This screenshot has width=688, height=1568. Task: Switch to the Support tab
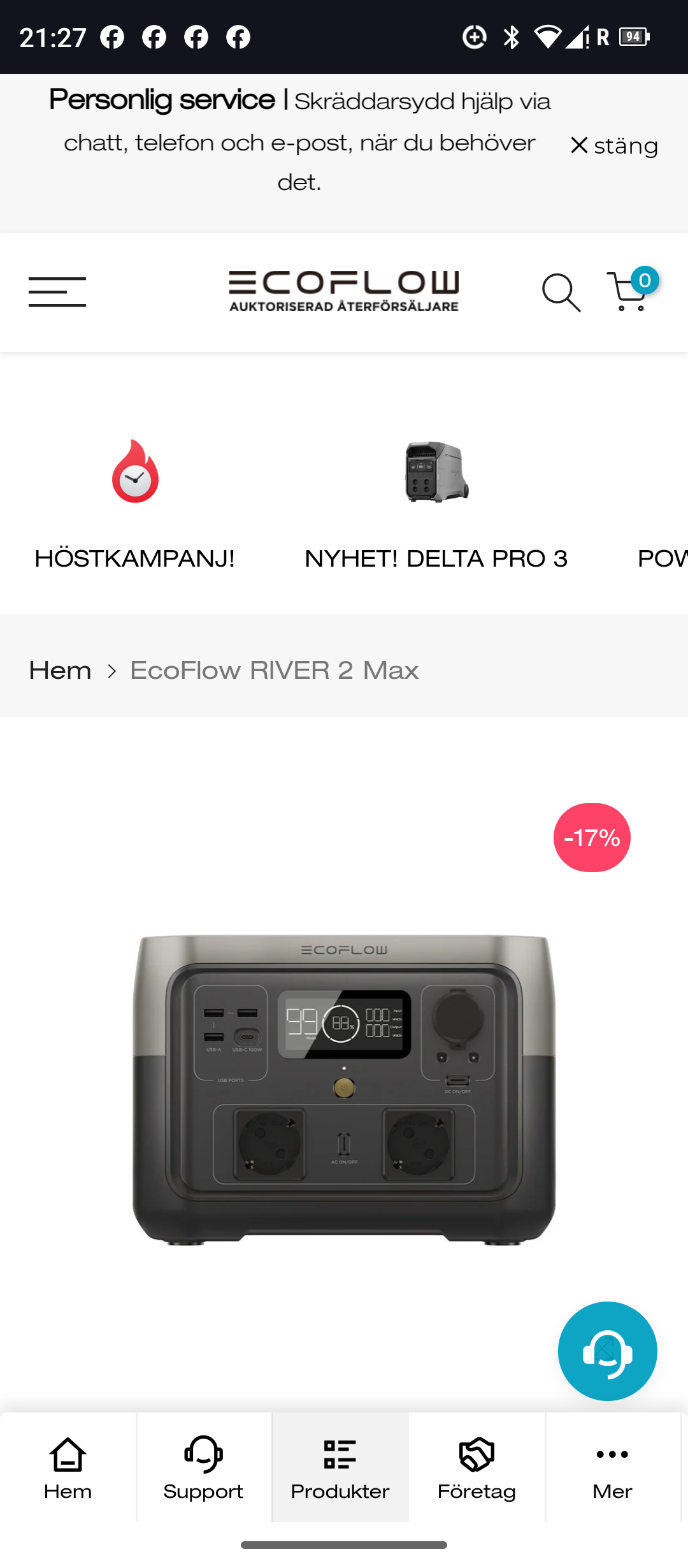click(x=203, y=1467)
